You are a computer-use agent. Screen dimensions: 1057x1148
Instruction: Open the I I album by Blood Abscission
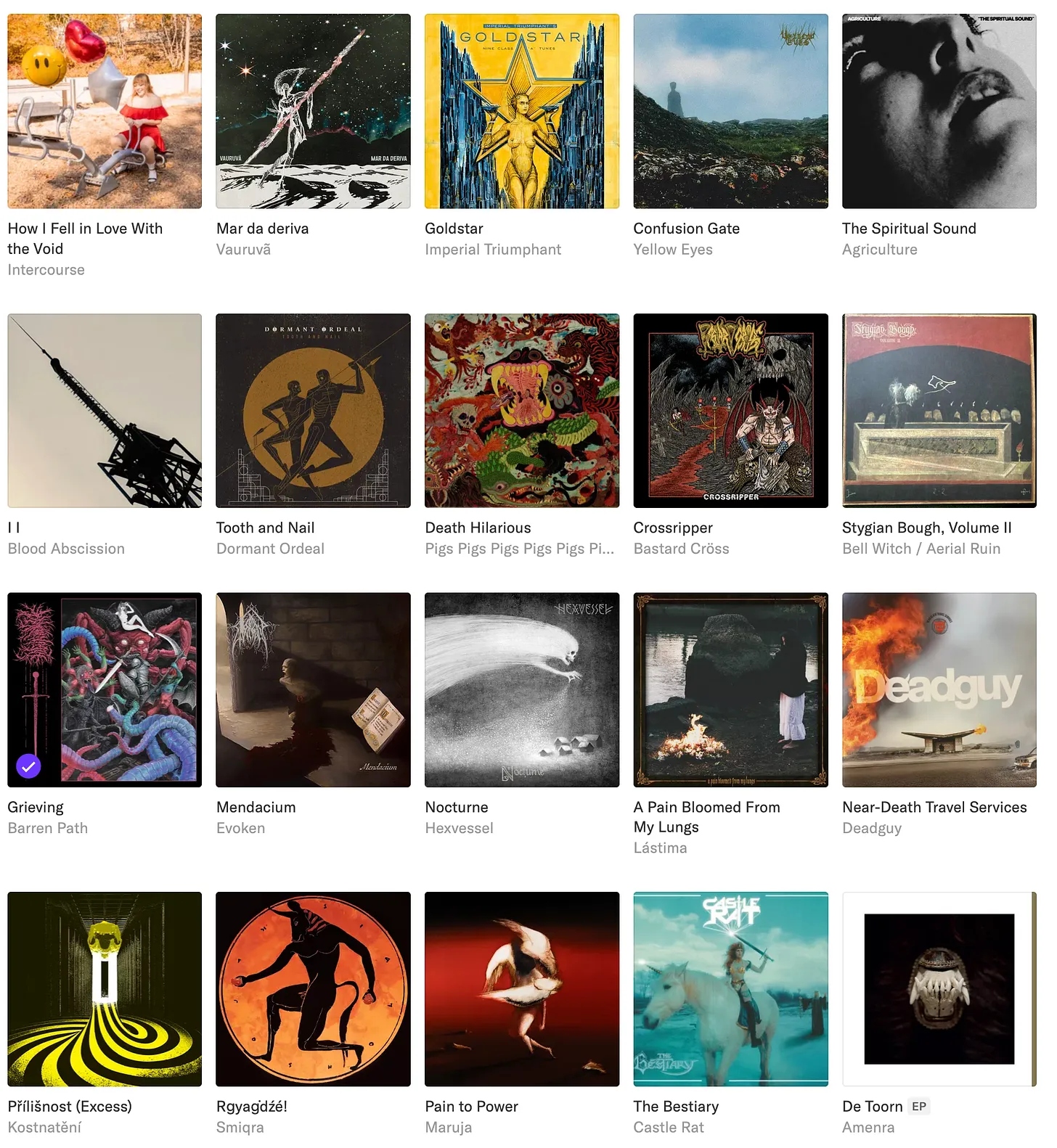click(x=105, y=411)
